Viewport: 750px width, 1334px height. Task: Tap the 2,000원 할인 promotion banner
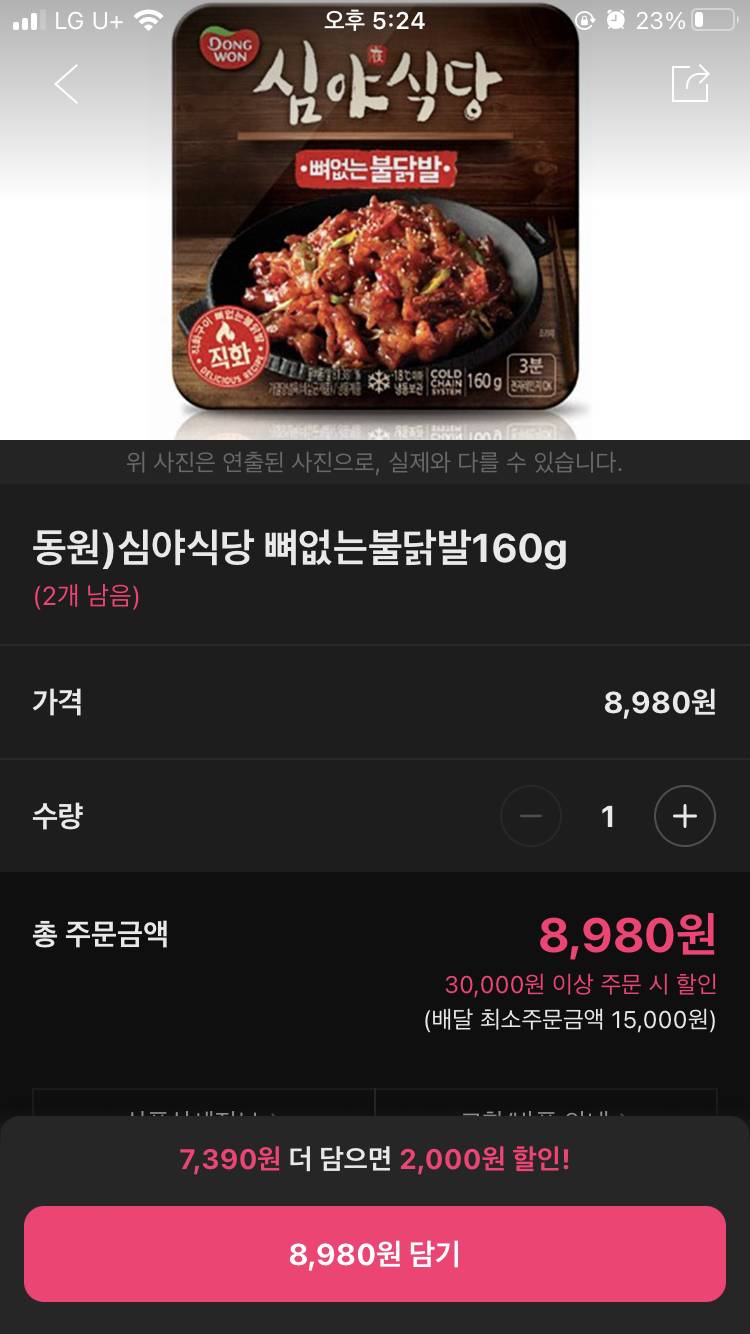coord(375,1162)
